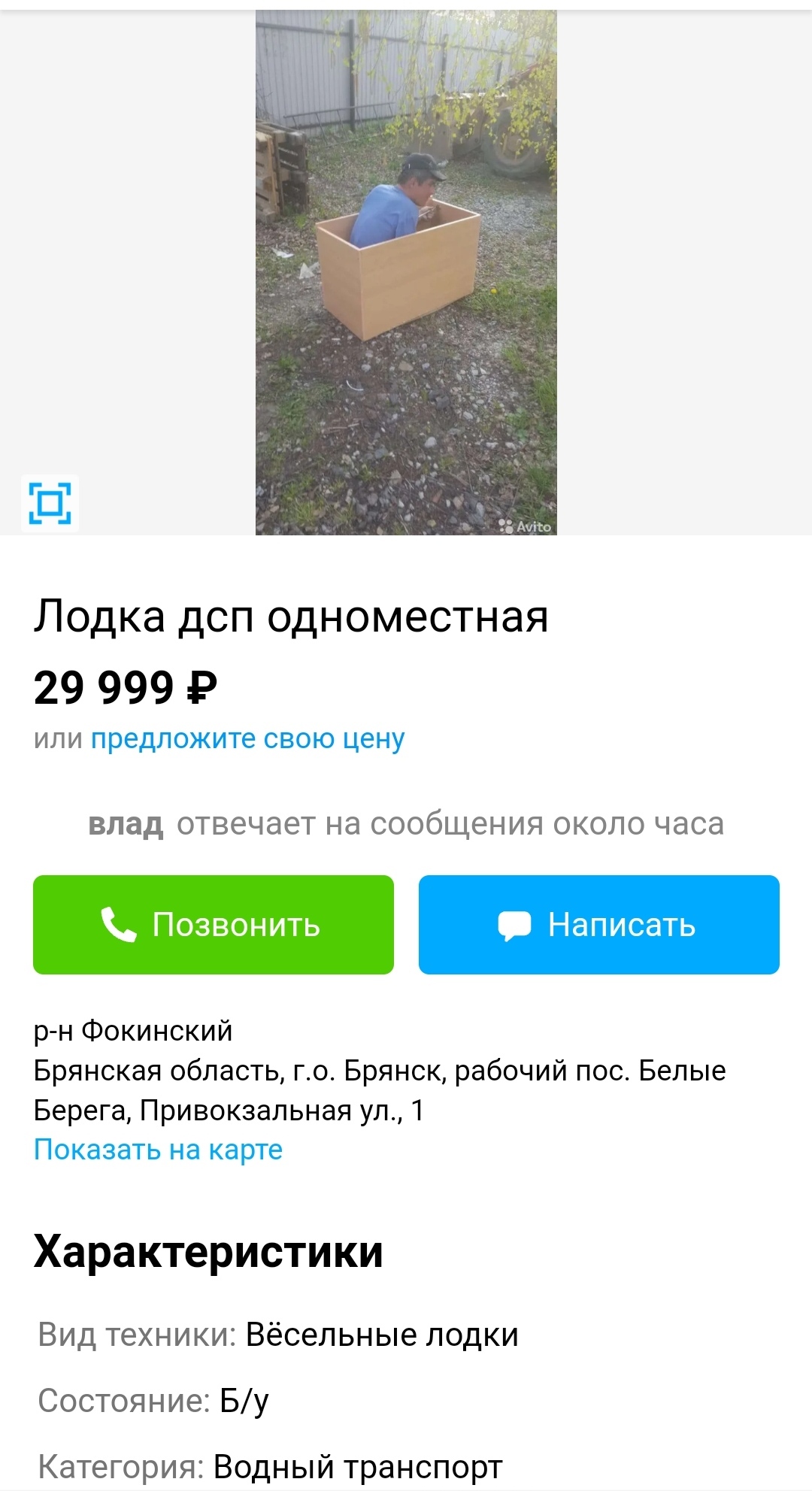Open the fullscreen photo viewer icon
Viewport: 812px width, 1491px height.
(x=50, y=503)
